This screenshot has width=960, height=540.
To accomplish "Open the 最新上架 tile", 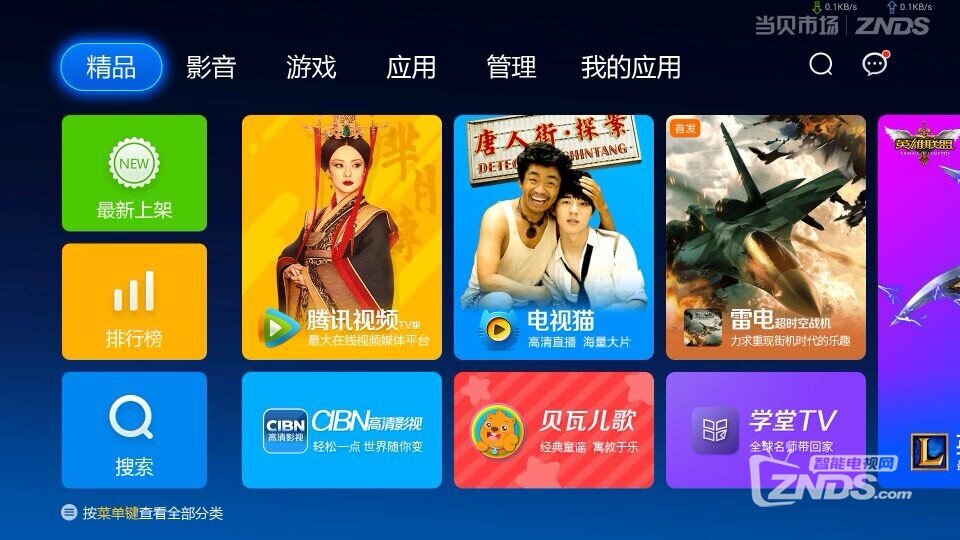I will (x=134, y=173).
